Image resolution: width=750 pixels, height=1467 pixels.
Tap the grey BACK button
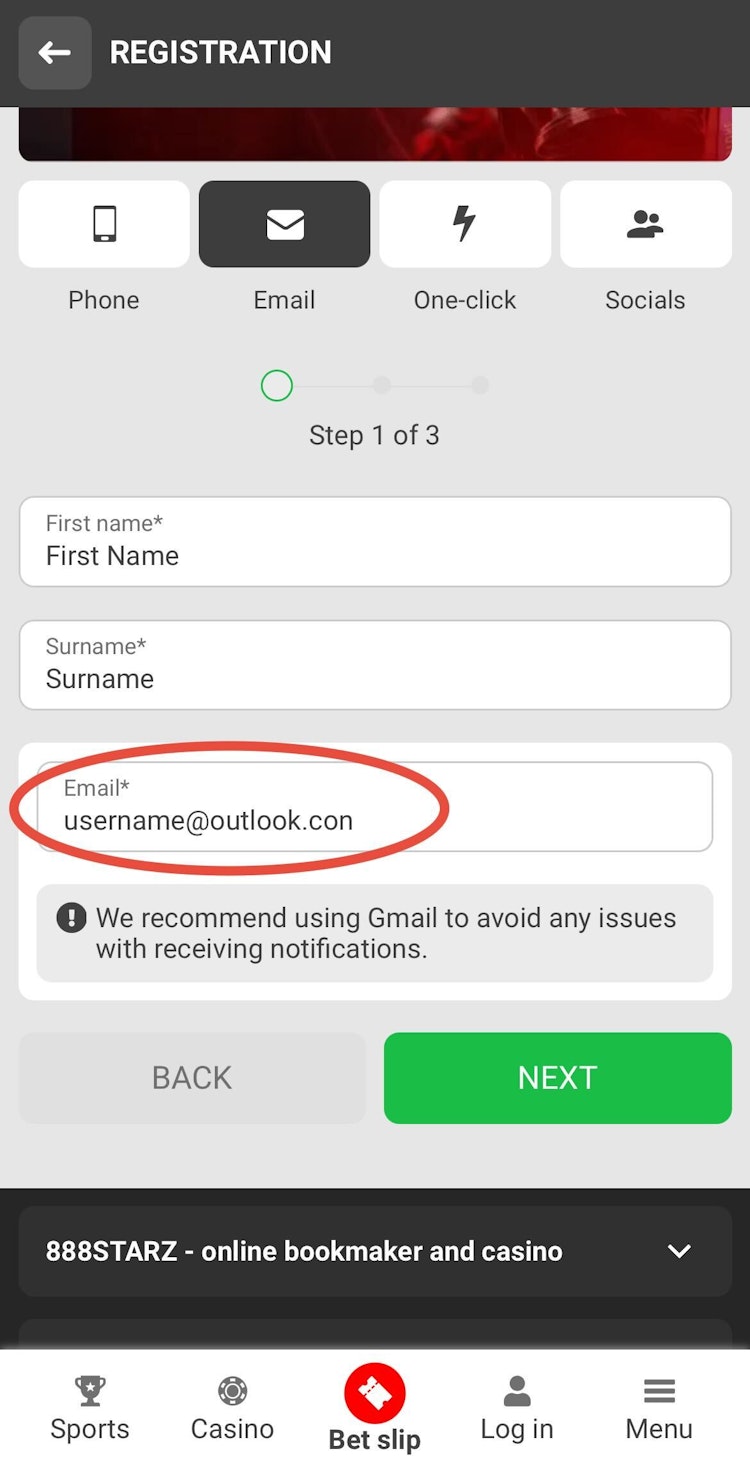click(x=192, y=1078)
